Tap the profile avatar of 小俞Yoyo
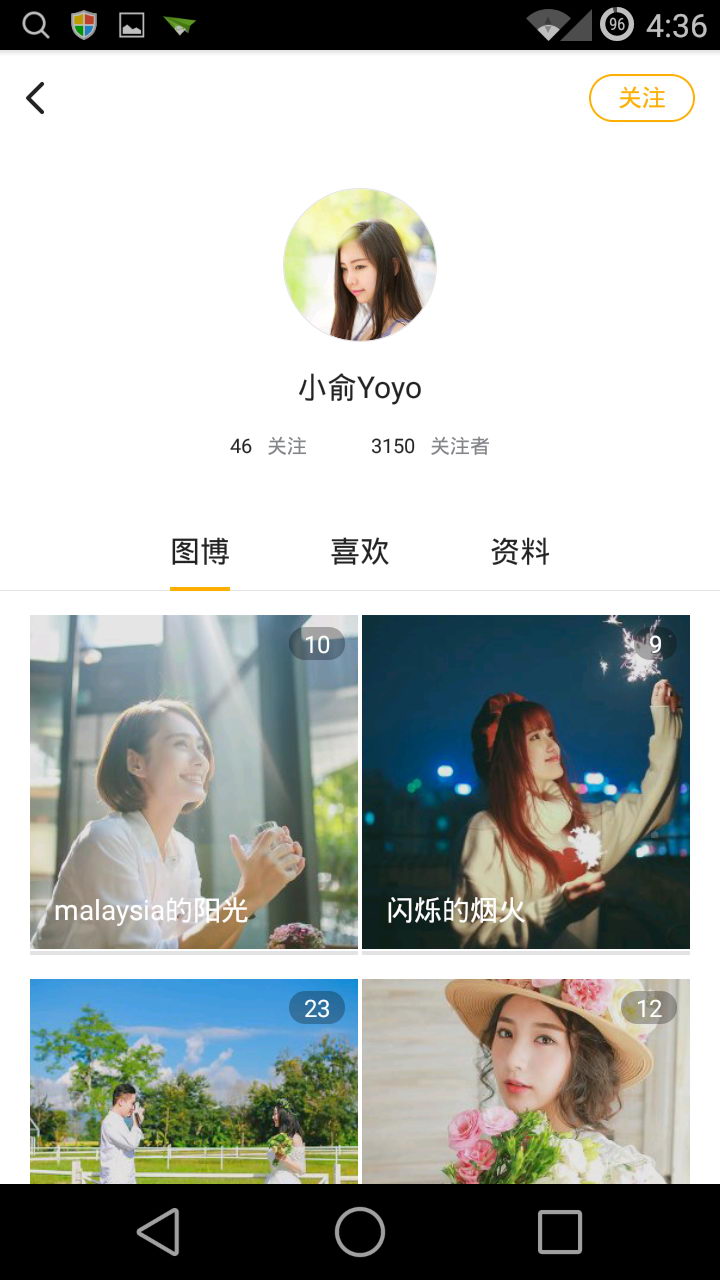 360,265
